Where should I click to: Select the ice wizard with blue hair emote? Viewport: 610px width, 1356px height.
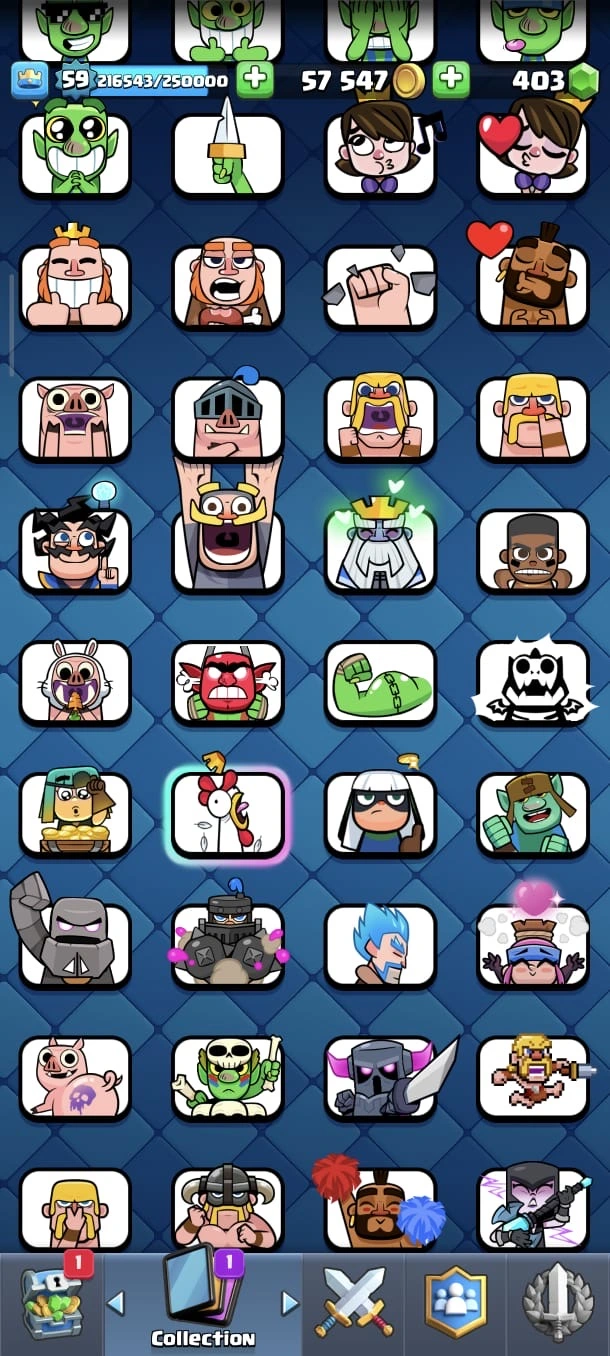(380, 945)
